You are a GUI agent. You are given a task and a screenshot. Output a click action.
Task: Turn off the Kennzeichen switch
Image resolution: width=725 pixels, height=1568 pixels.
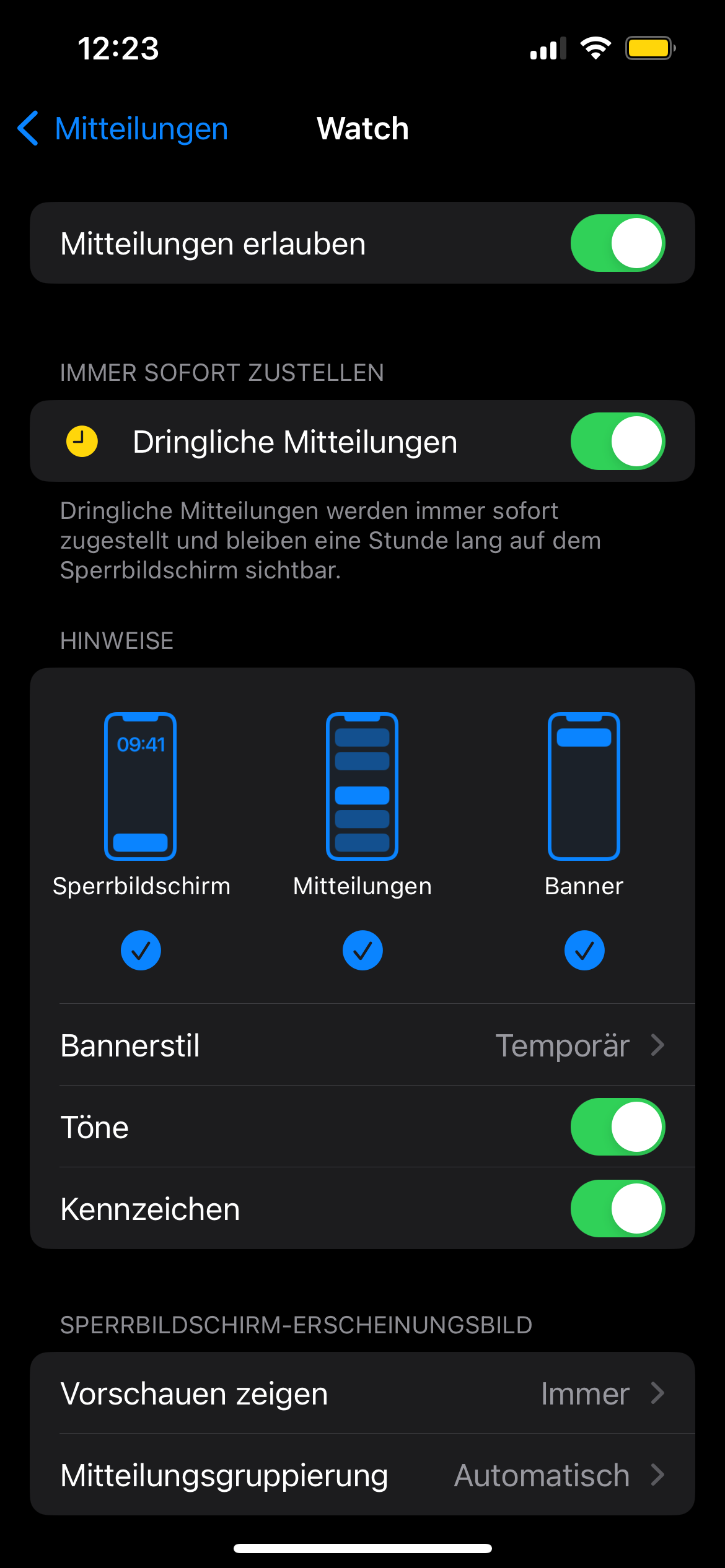tap(617, 1209)
